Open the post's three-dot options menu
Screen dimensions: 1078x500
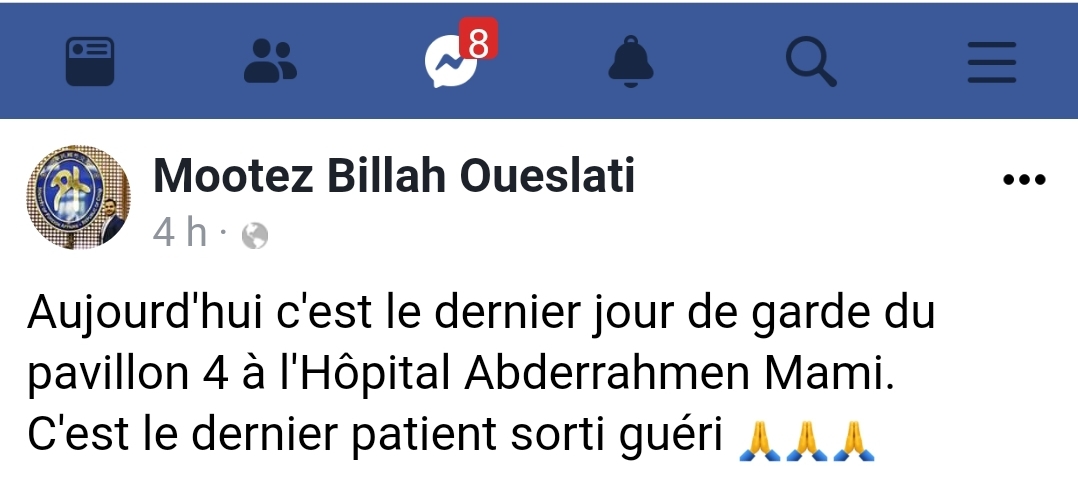coord(1023,182)
